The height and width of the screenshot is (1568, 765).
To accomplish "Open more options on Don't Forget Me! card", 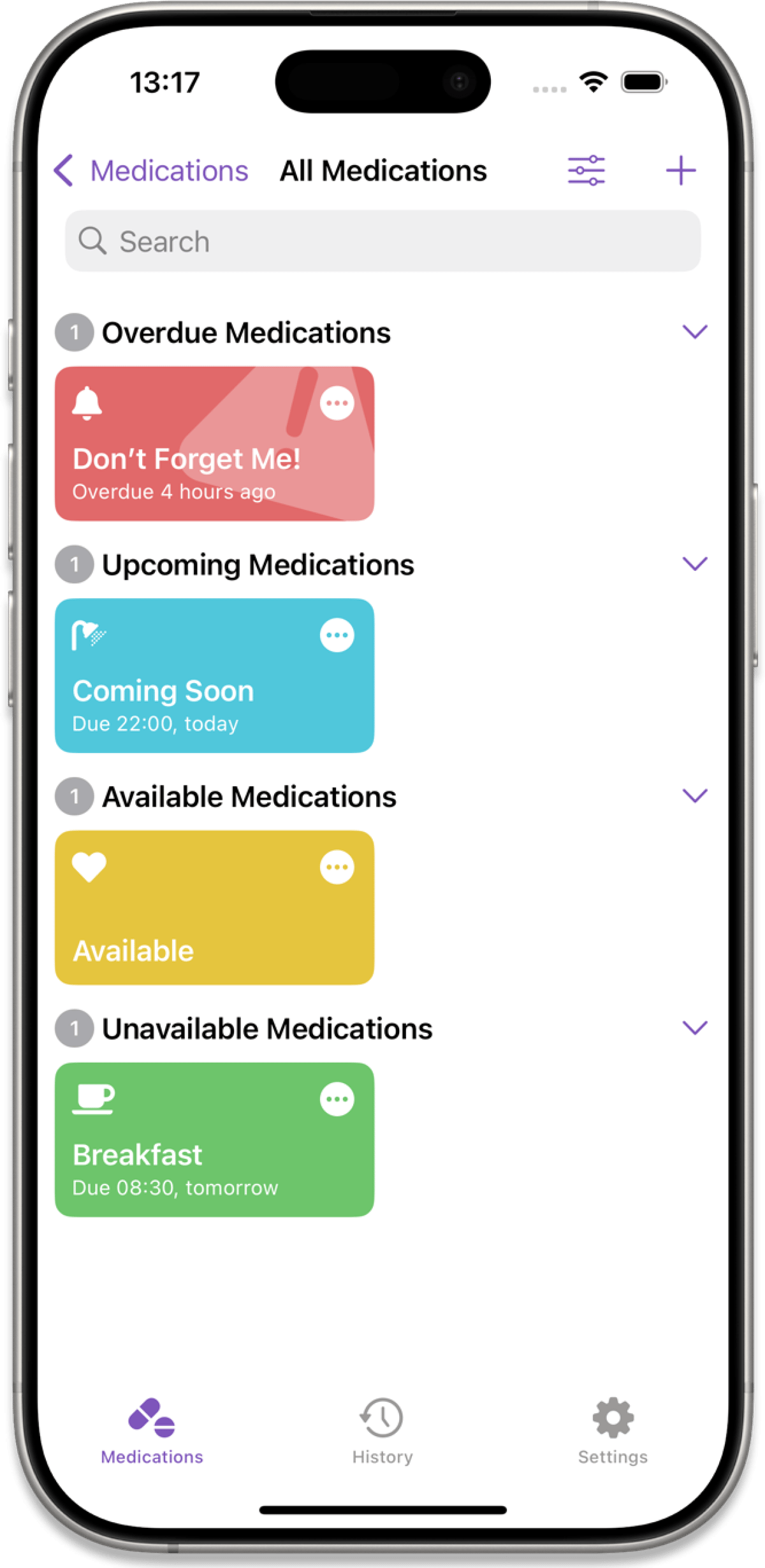I will coord(337,403).
